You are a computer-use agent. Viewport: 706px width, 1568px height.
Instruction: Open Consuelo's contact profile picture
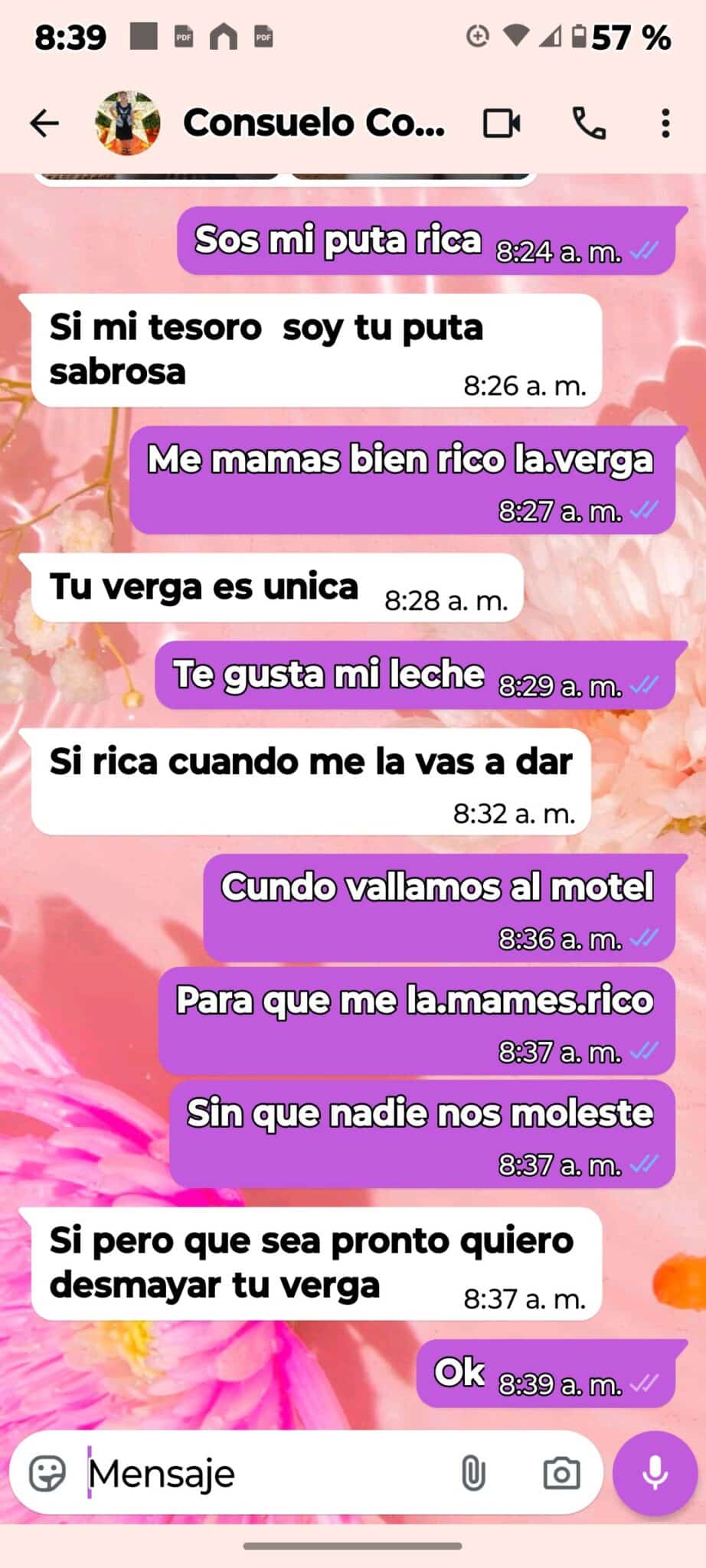[x=128, y=123]
